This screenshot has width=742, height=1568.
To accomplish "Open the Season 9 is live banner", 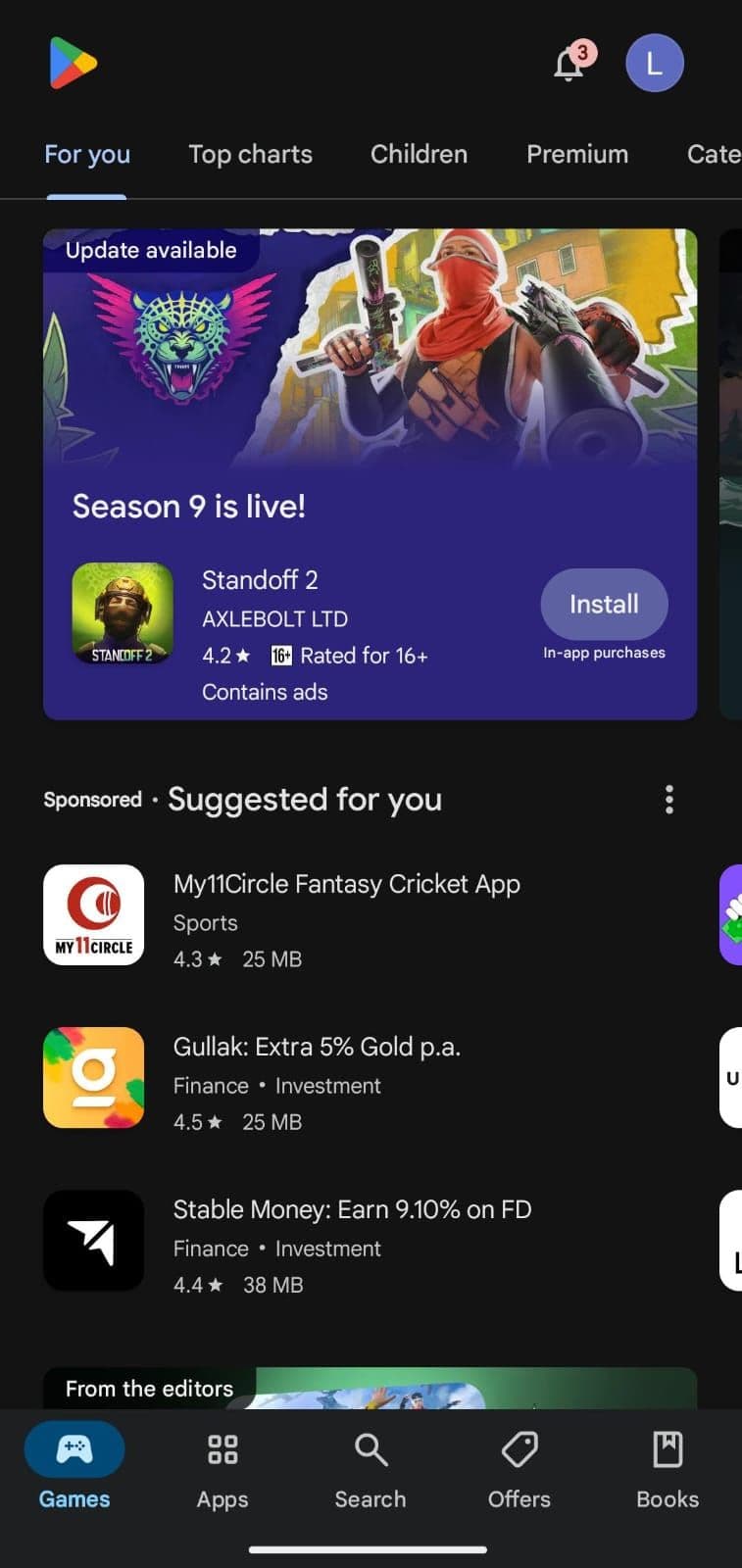I will (370, 392).
